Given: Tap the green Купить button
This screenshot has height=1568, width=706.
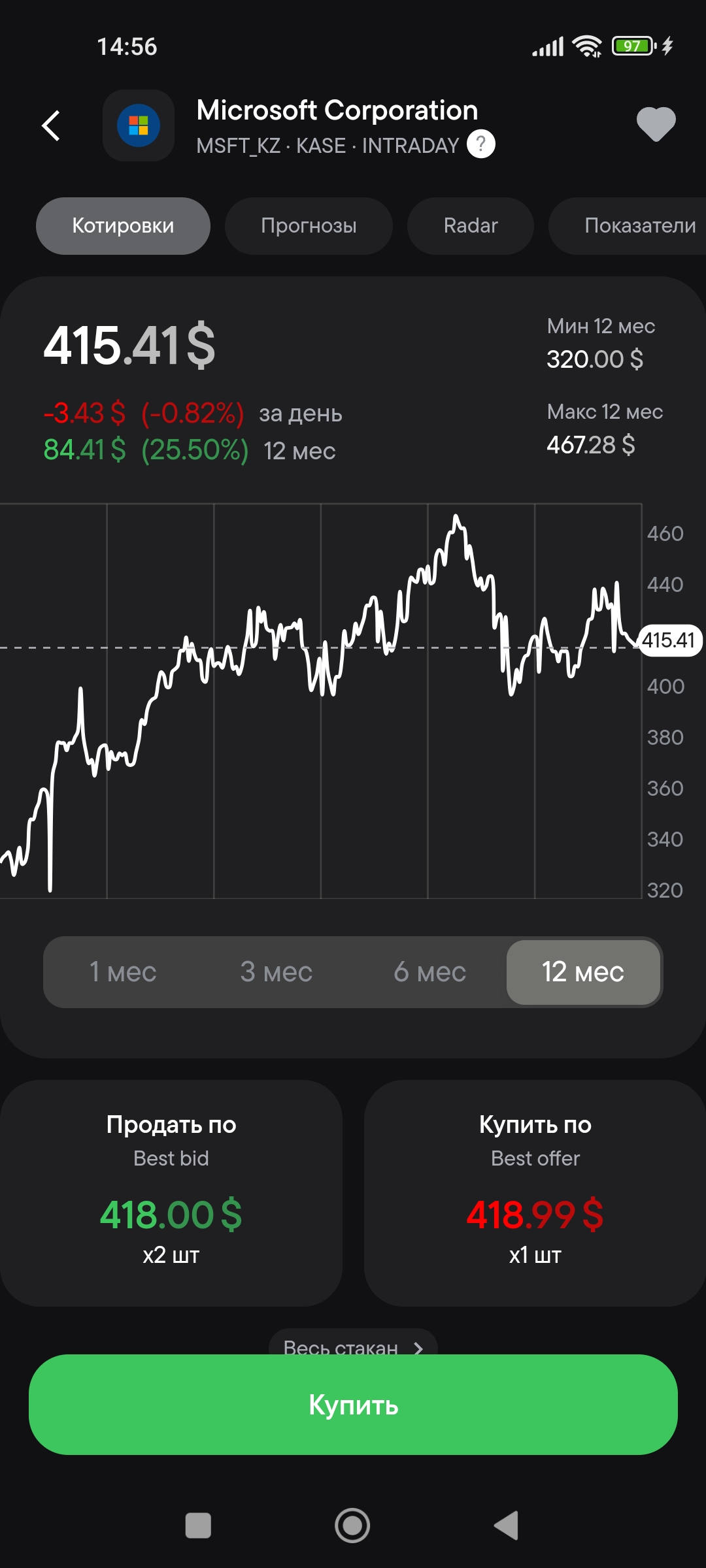Looking at the screenshot, I should [353, 1405].
